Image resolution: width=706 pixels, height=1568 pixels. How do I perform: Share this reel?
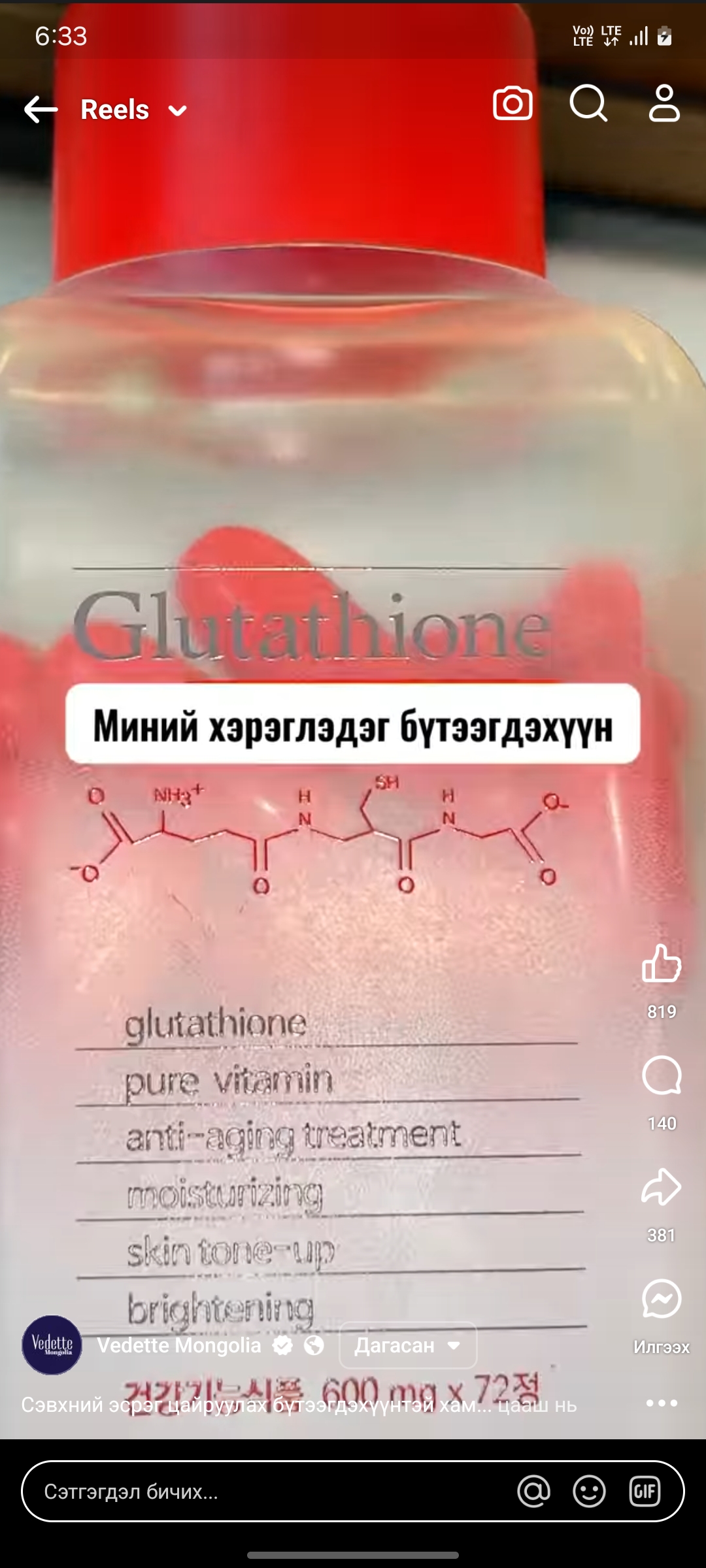662,1186
